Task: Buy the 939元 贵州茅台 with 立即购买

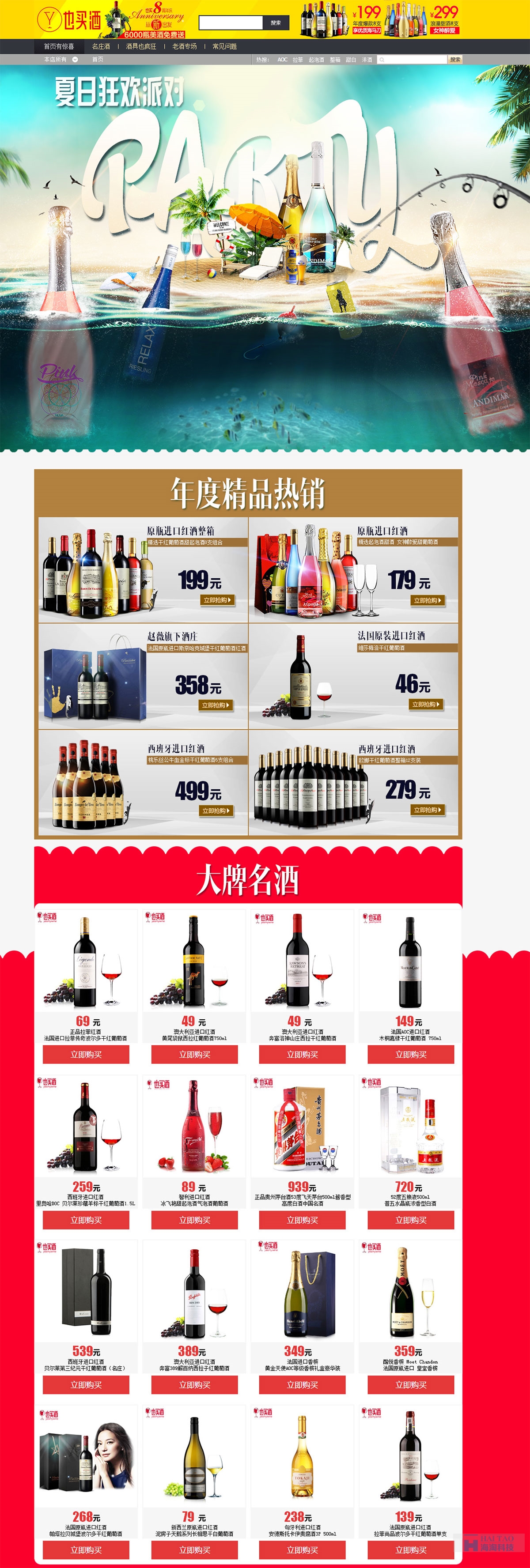Action: point(302,1220)
